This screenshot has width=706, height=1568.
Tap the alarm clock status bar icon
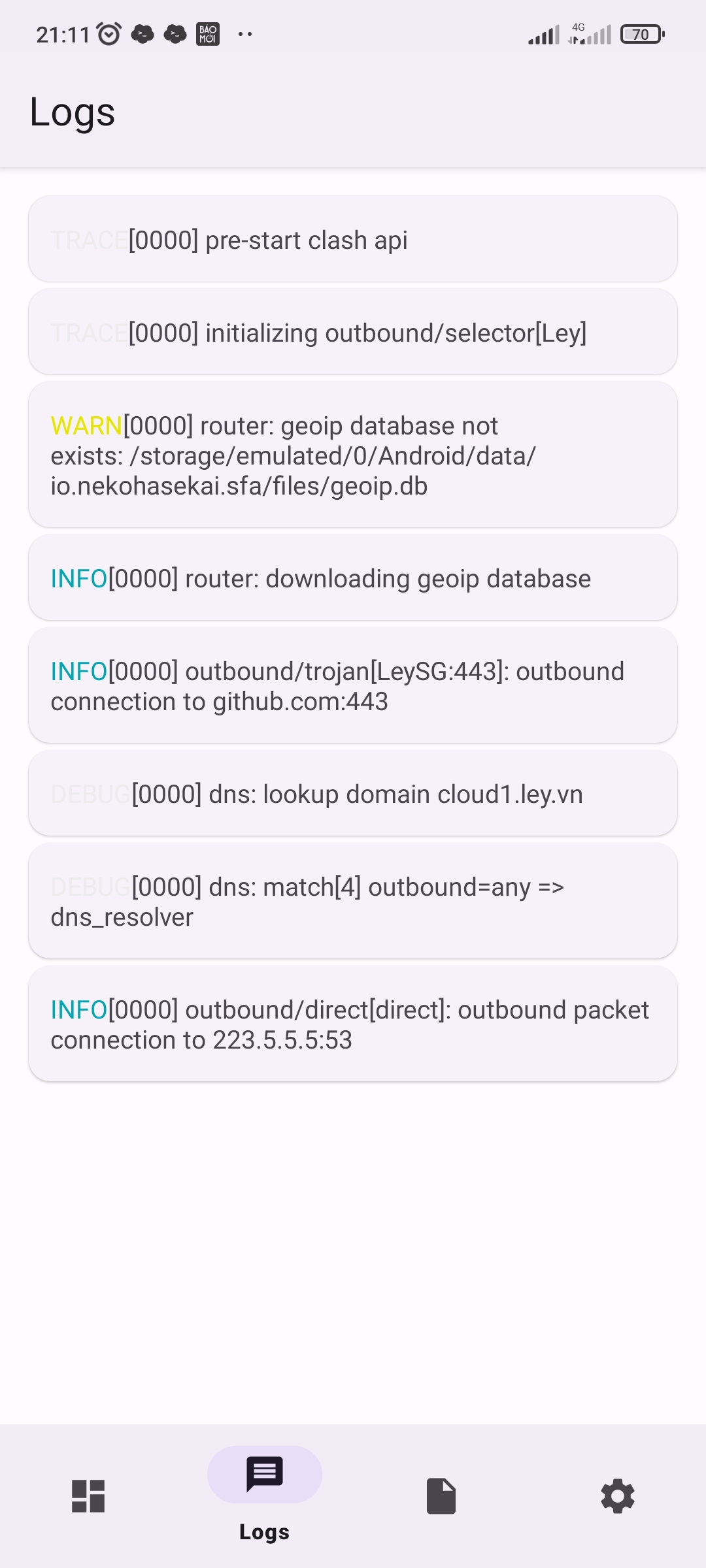[x=110, y=33]
